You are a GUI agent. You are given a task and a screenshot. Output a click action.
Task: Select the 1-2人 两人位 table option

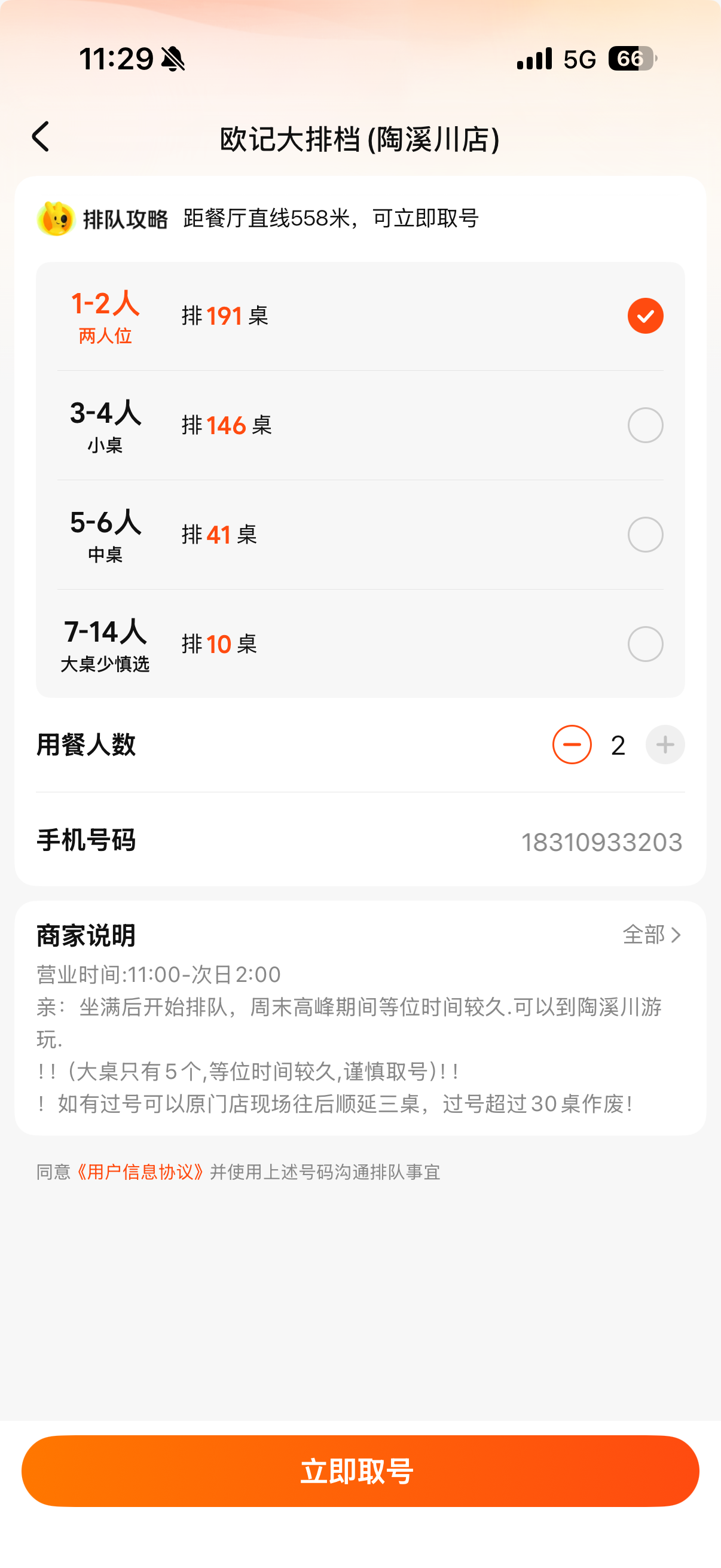tap(645, 316)
